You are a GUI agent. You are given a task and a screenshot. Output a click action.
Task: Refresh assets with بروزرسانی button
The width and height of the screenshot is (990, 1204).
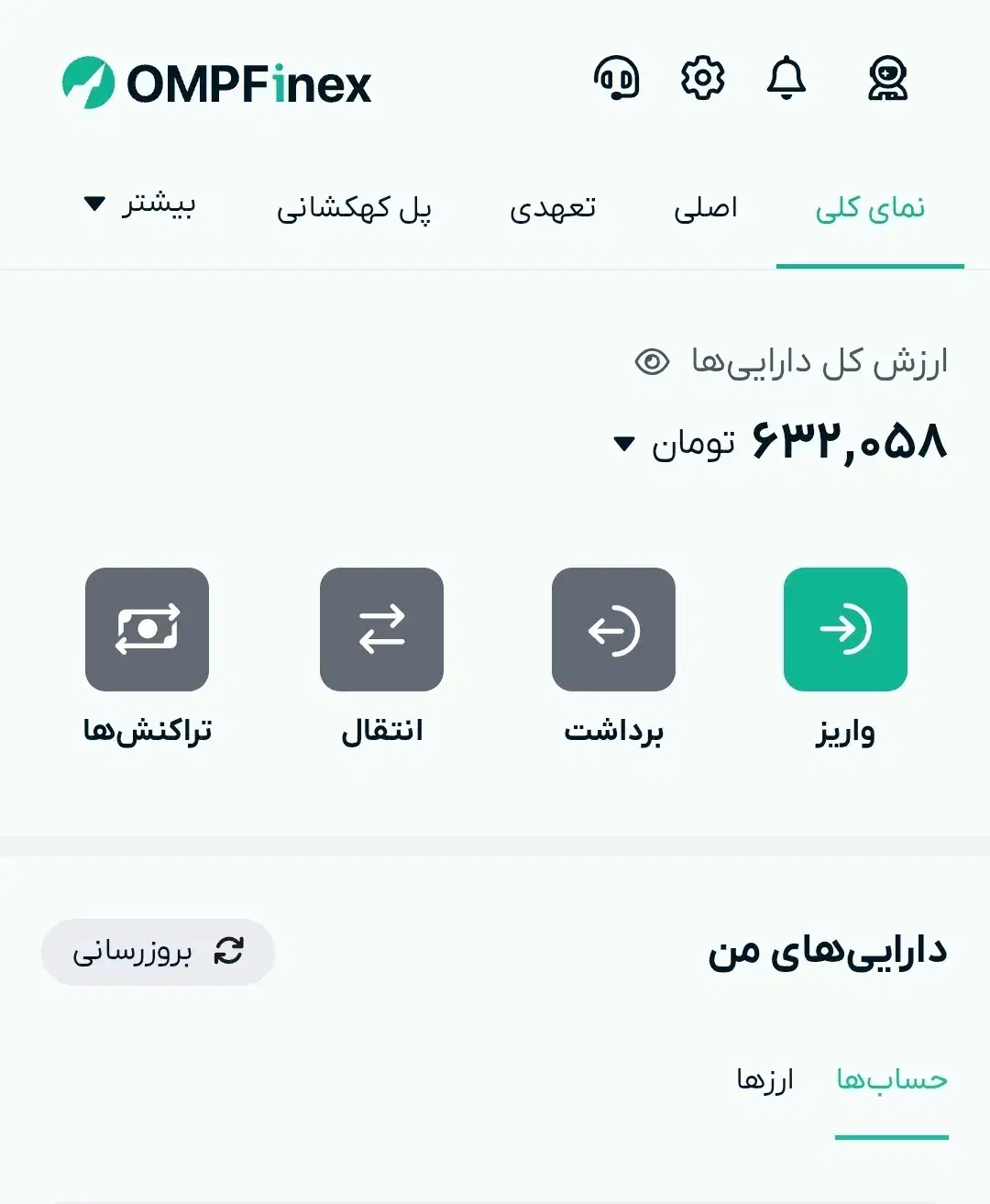pyautogui.click(x=158, y=952)
